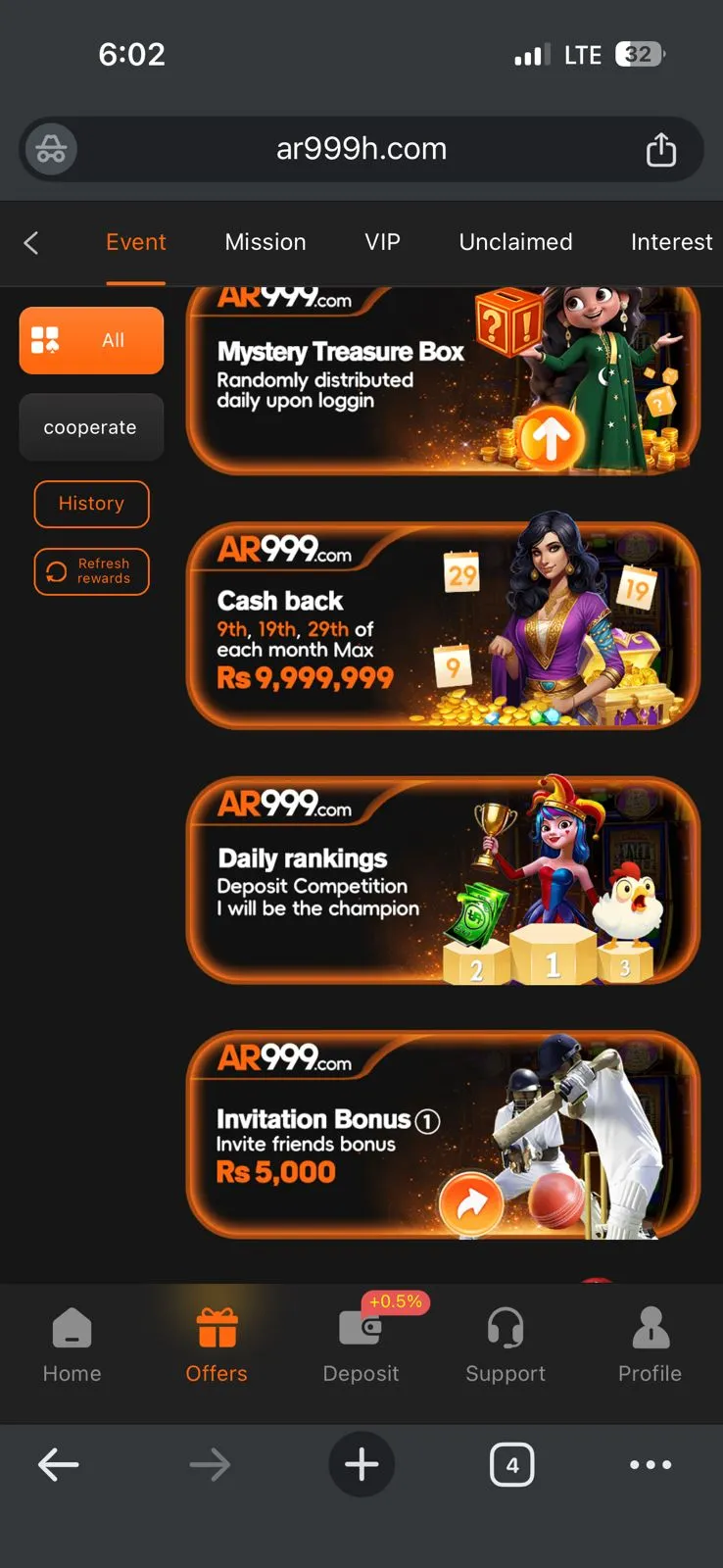Tap Refresh rewards button

click(x=91, y=571)
